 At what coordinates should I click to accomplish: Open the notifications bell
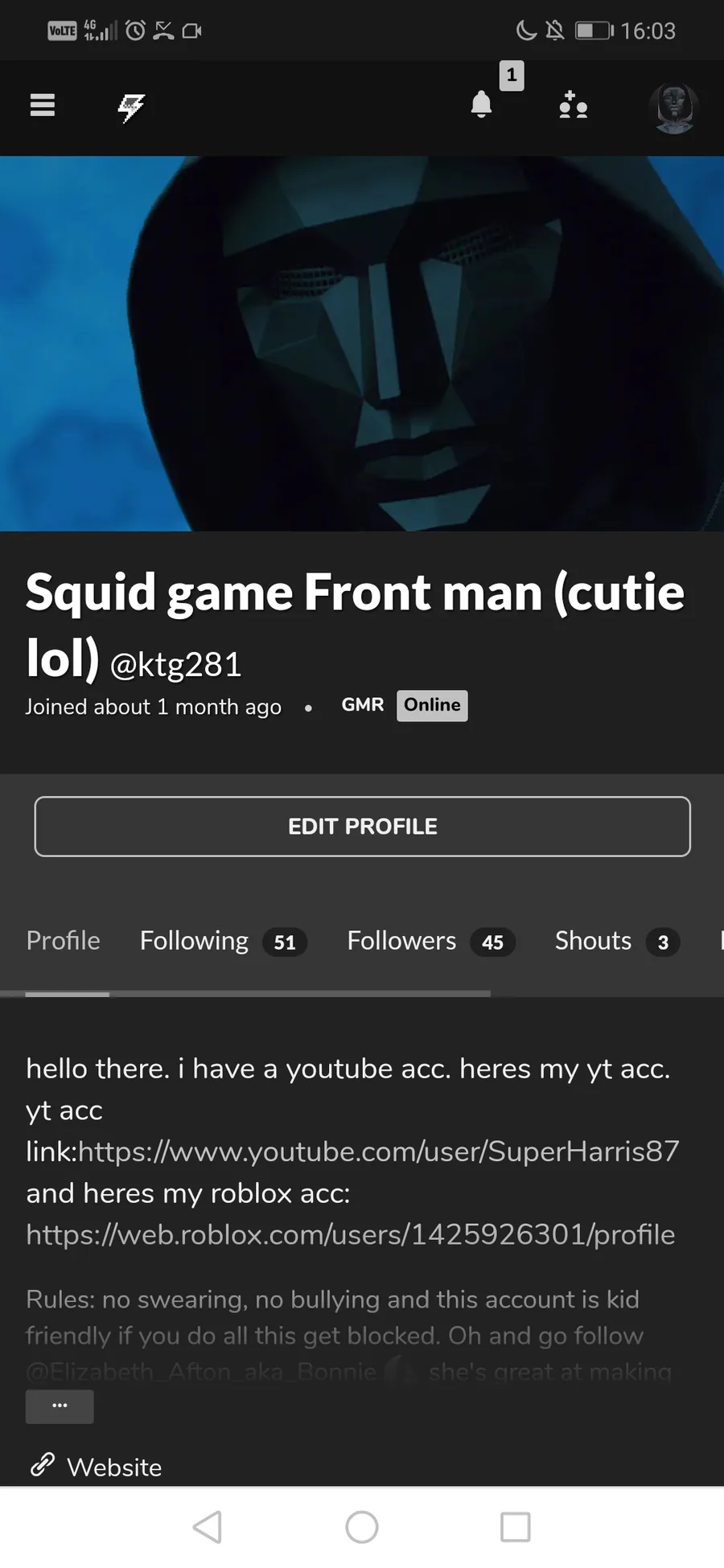coord(481,105)
